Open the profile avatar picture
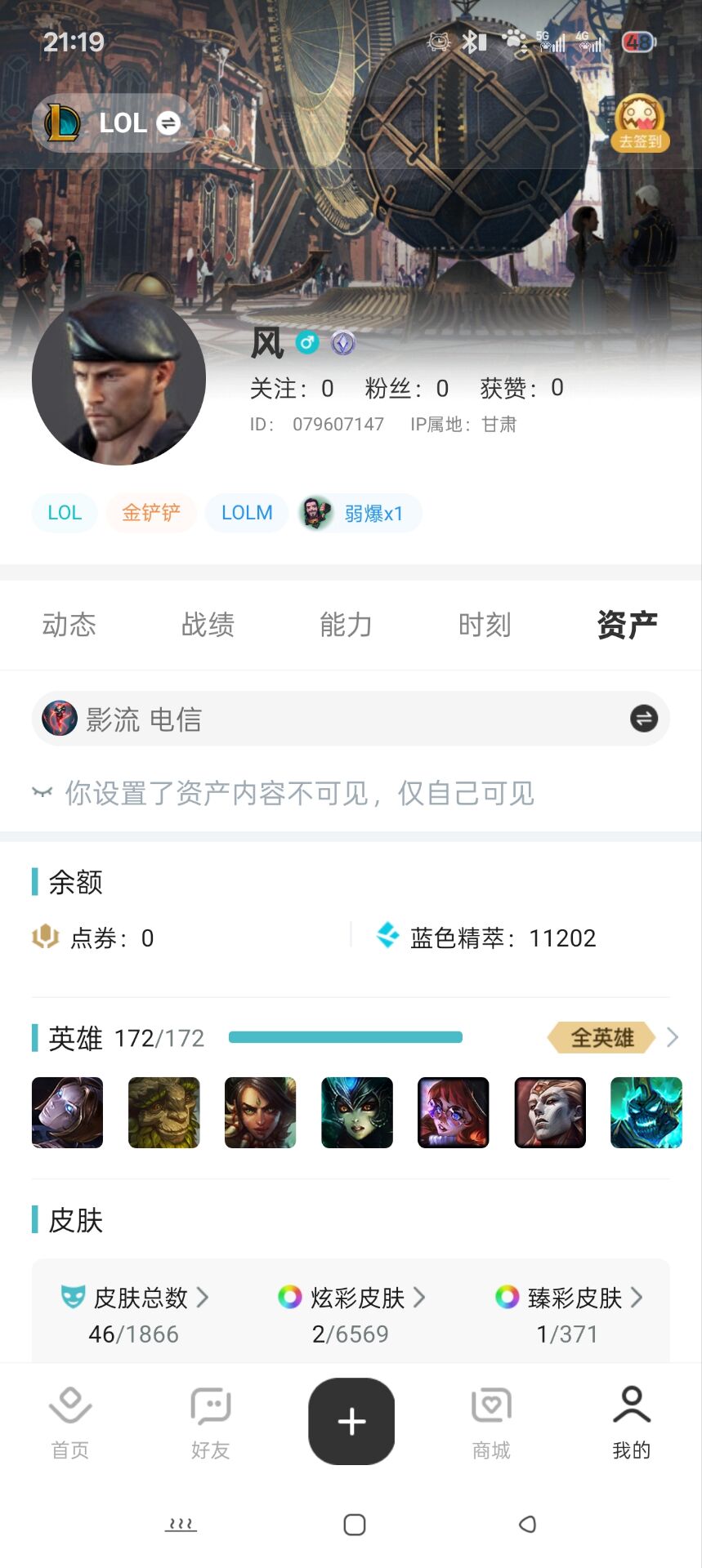Image resolution: width=702 pixels, height=1568 pixels. (x=118, y=380)
